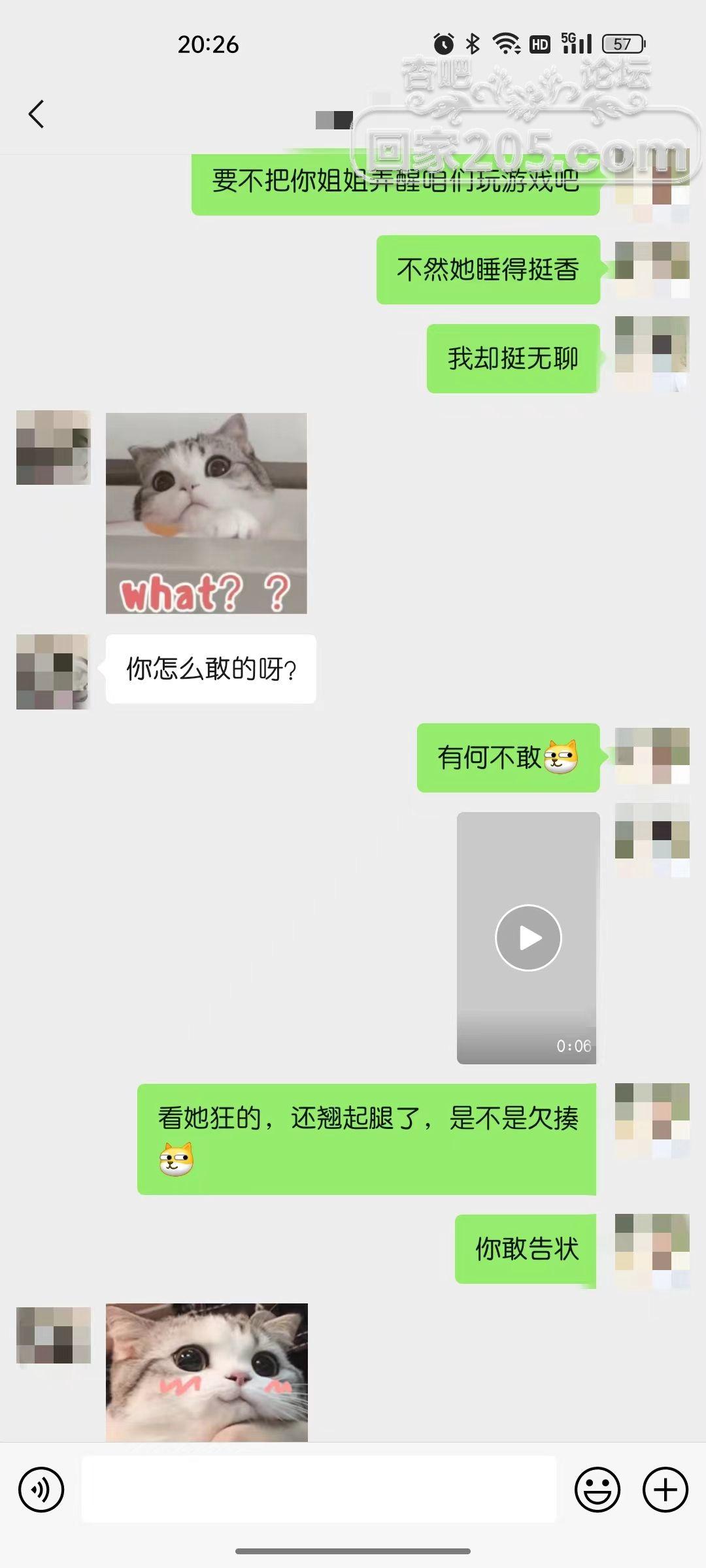
Task: Open the plus attachments menu
Action: [x=665, y=1490]
